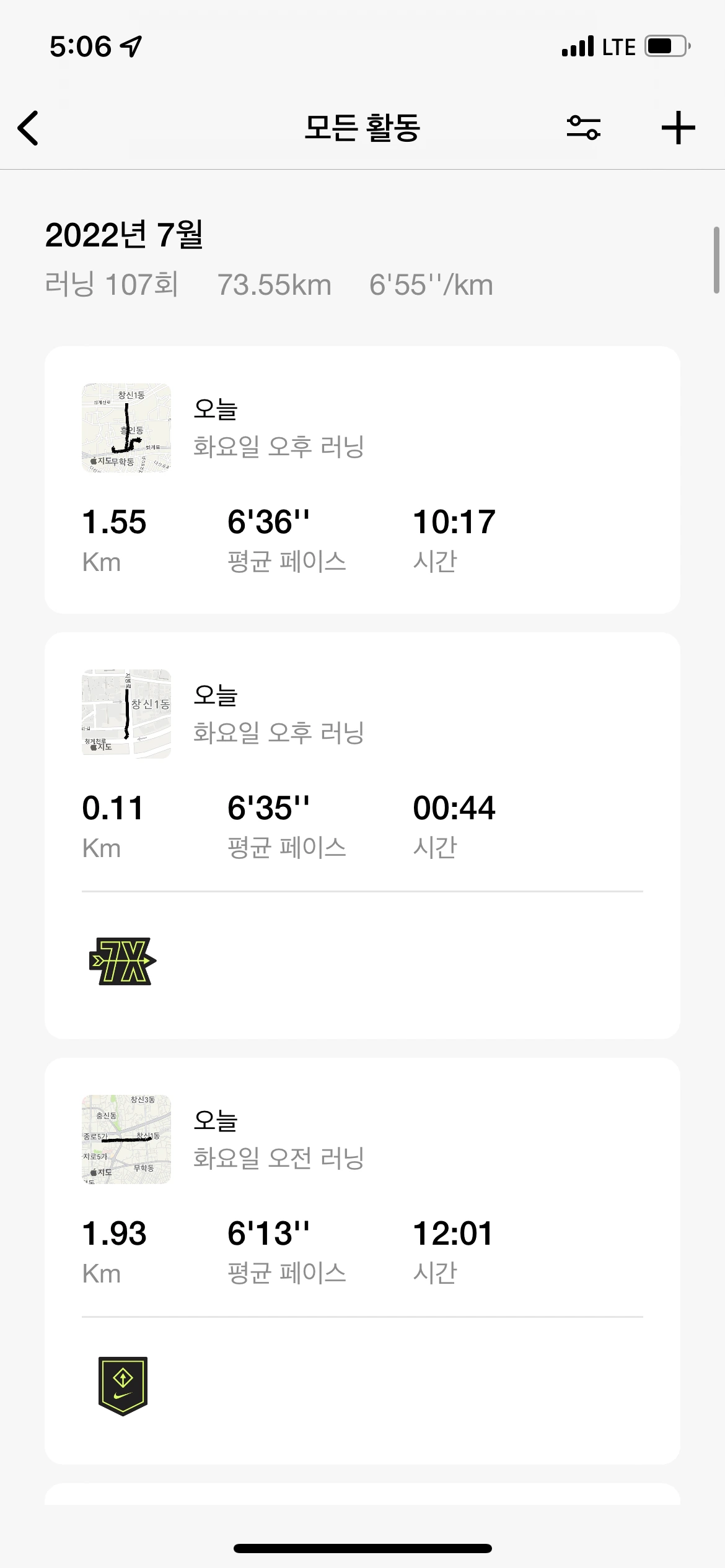Open the 1.93 Km Tuesday morning run
The width and height of the screenshot is (725, 1568).
362,1189
